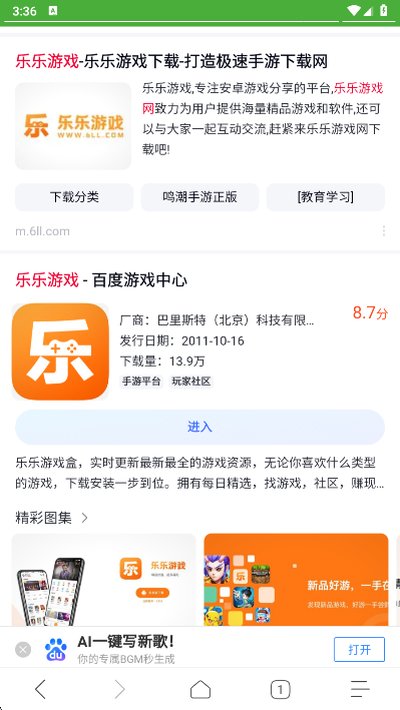Go back using the browser back arrow
The width and height of the screenshot is (400, 710).
click(x=40, y=690)
